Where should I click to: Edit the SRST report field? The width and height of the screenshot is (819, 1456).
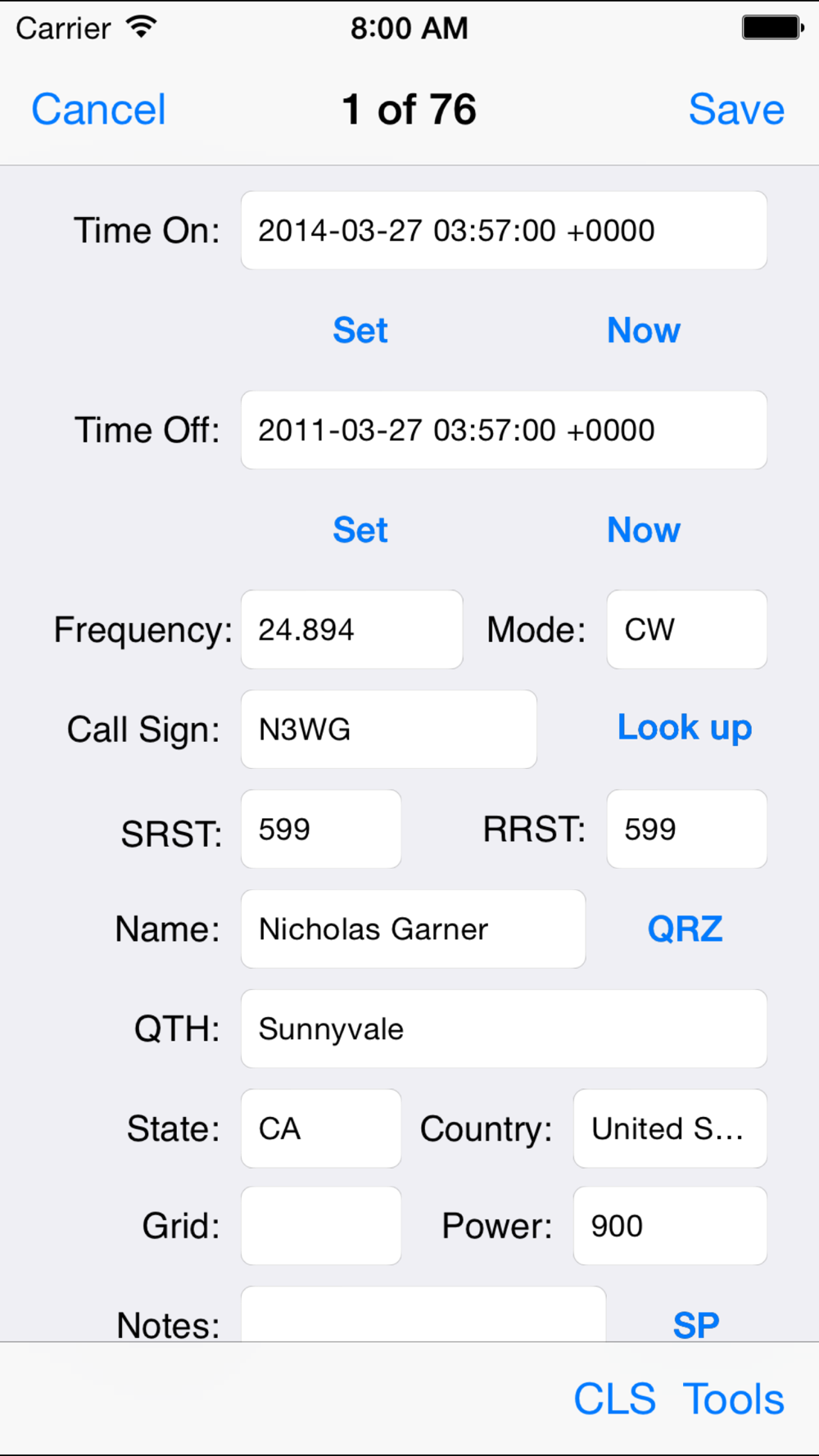coord(320,830)
